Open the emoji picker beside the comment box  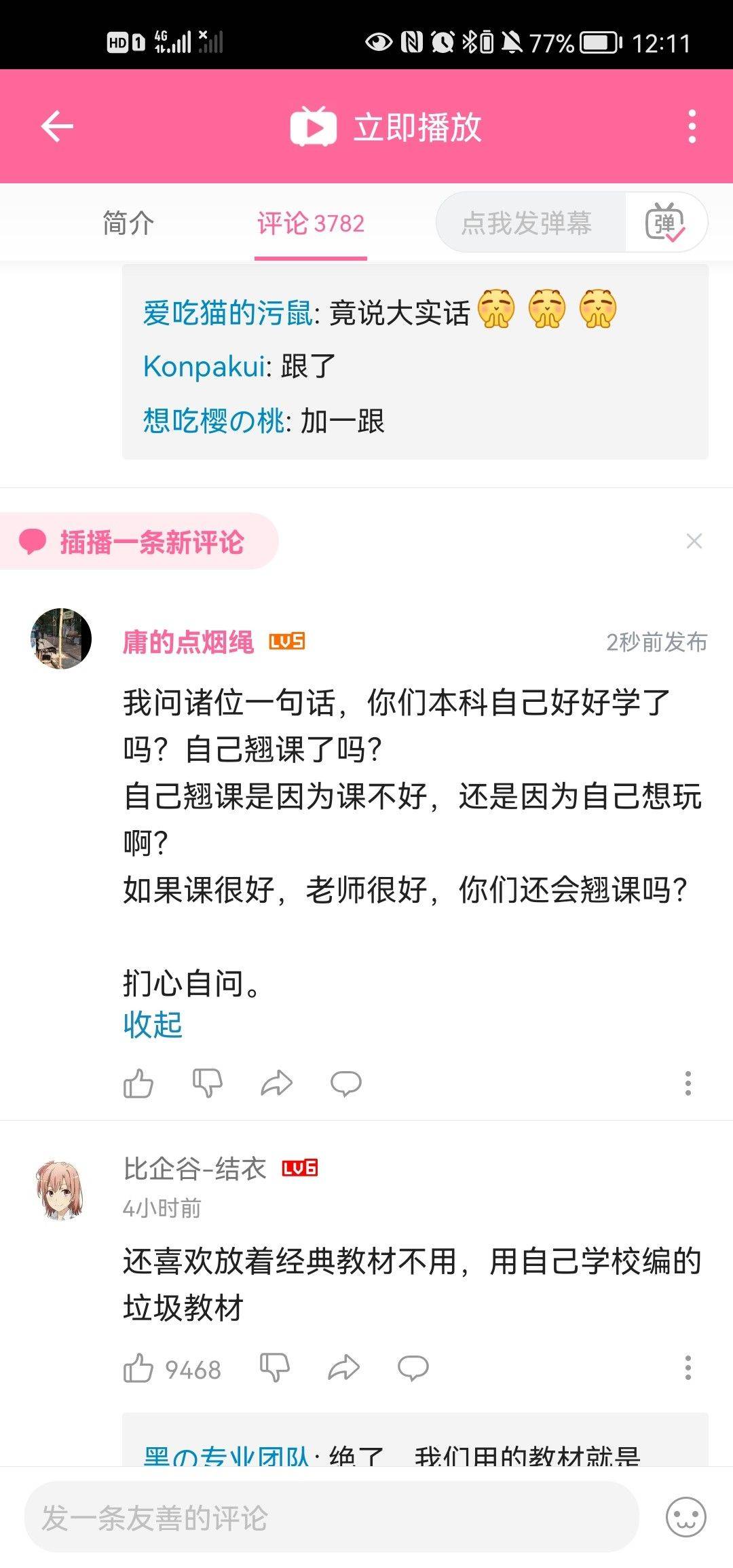pos(685,1518)
